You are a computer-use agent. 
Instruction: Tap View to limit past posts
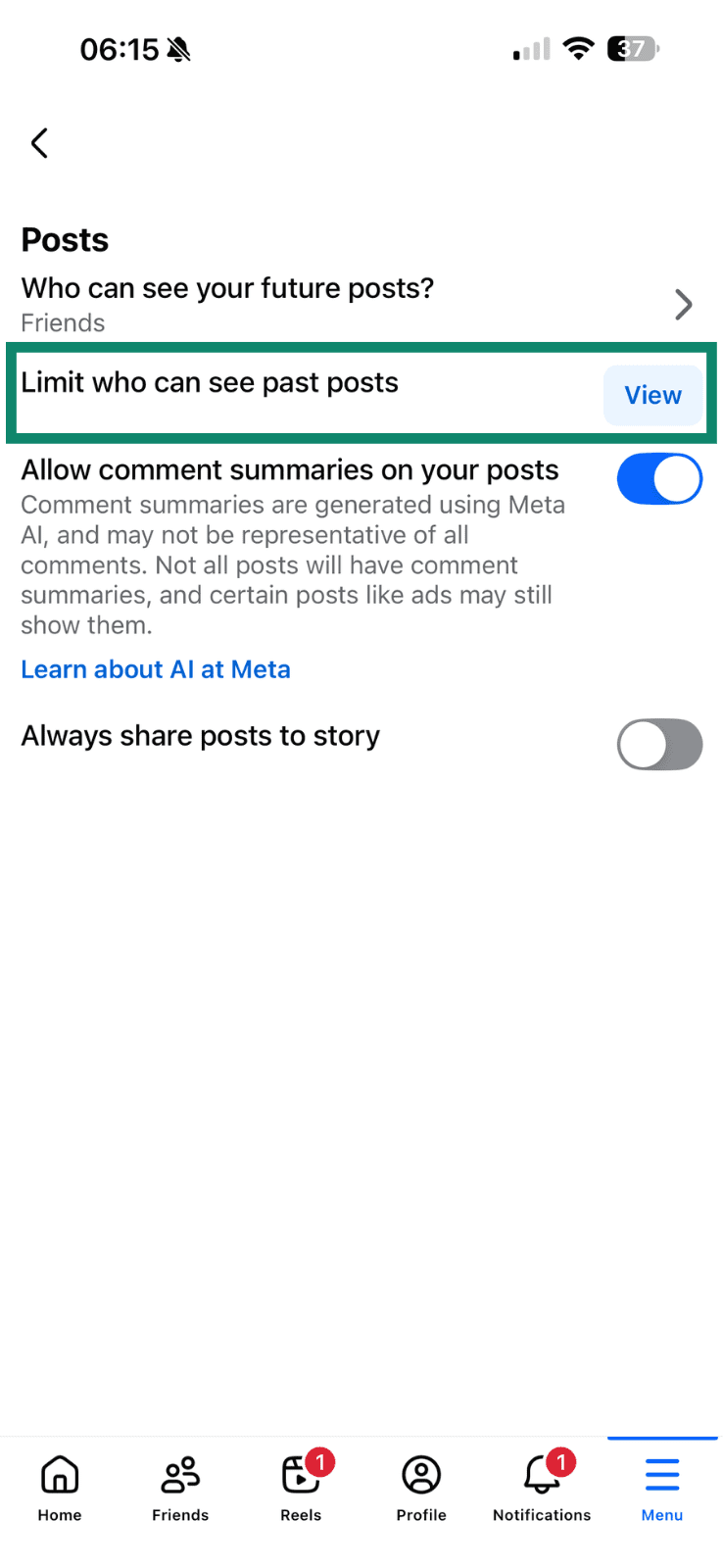click(652, 395)
